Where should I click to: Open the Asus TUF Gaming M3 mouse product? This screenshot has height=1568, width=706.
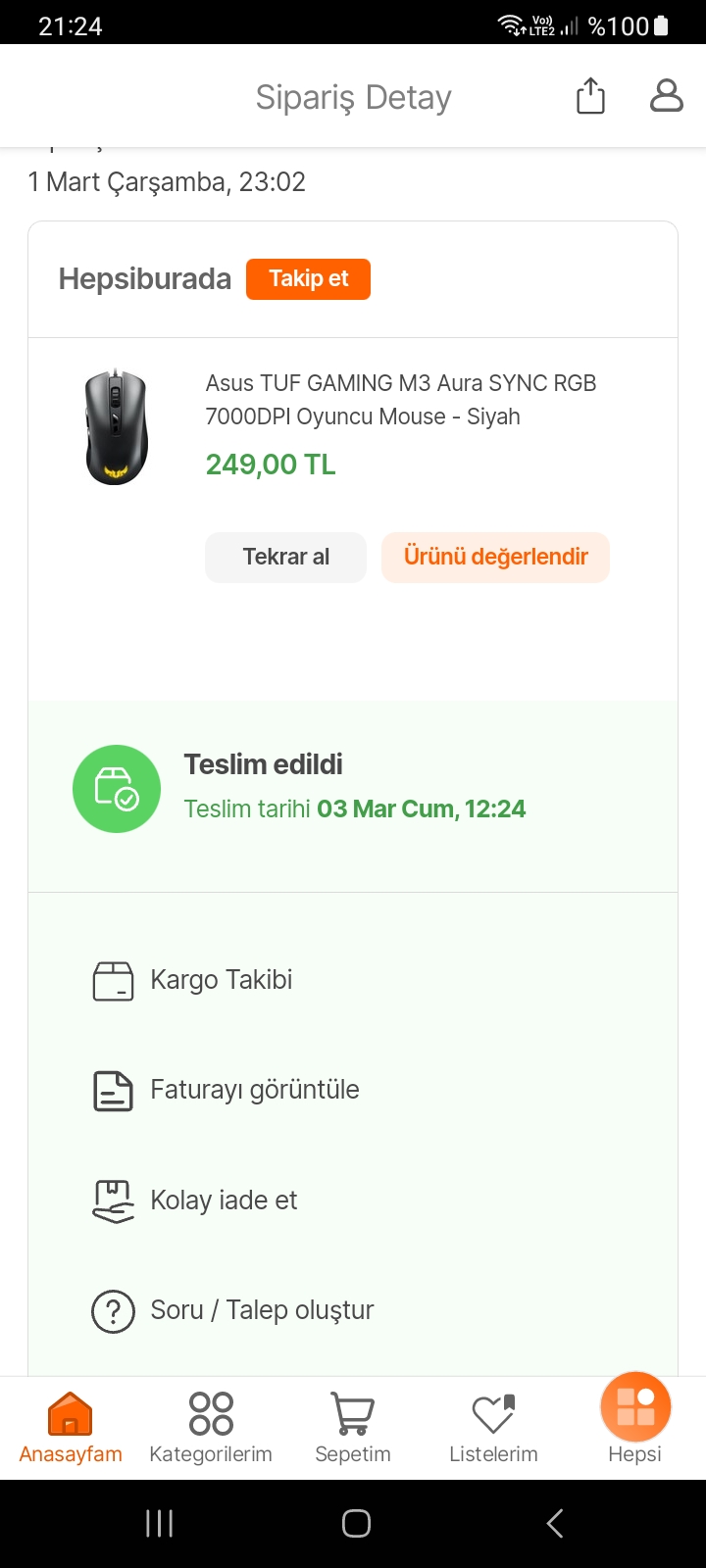(400, 400)
